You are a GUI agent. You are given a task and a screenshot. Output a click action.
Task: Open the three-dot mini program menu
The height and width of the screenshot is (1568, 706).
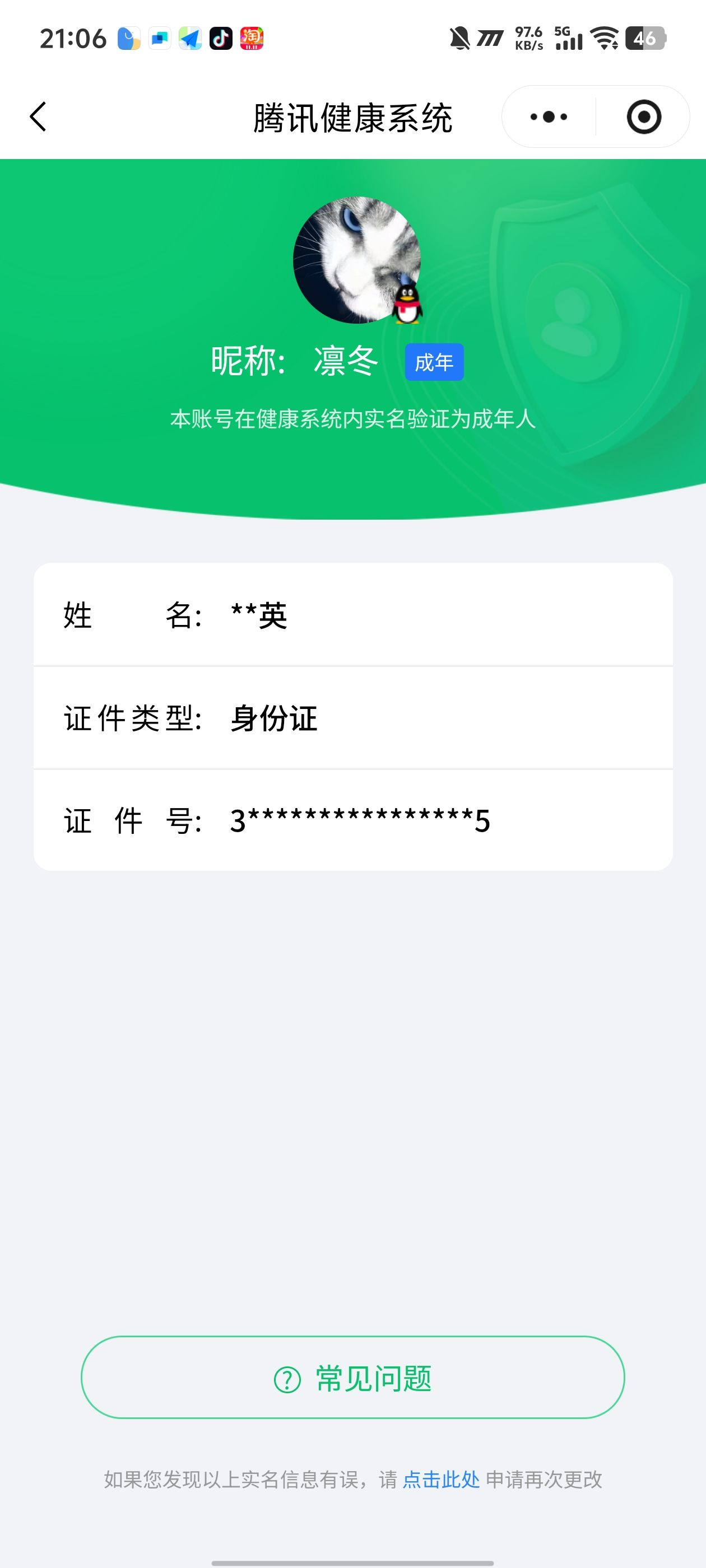[548, 116]
